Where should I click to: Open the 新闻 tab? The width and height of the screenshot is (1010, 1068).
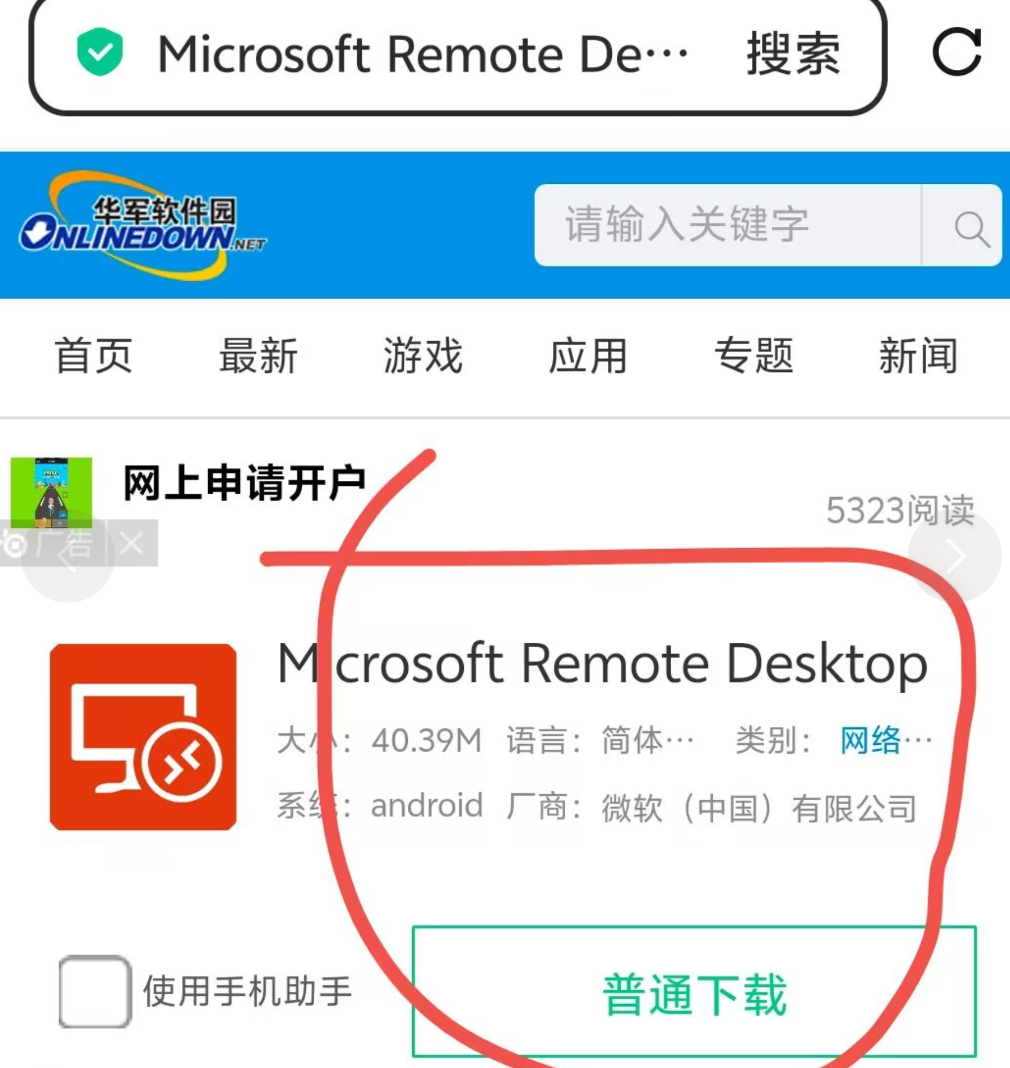point(918,356)
